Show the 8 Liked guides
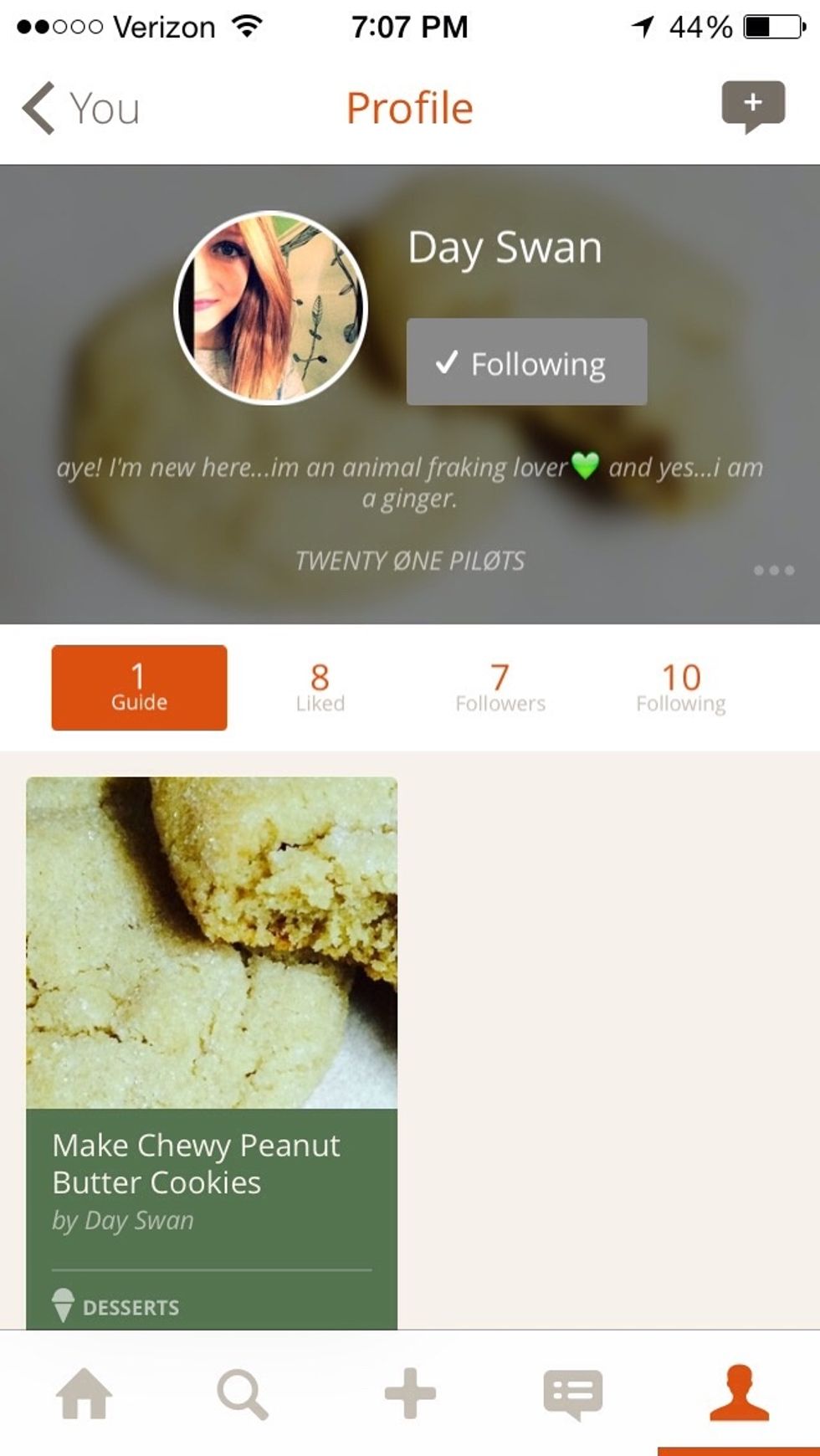The image size is (820, 1456). point(320,688)
